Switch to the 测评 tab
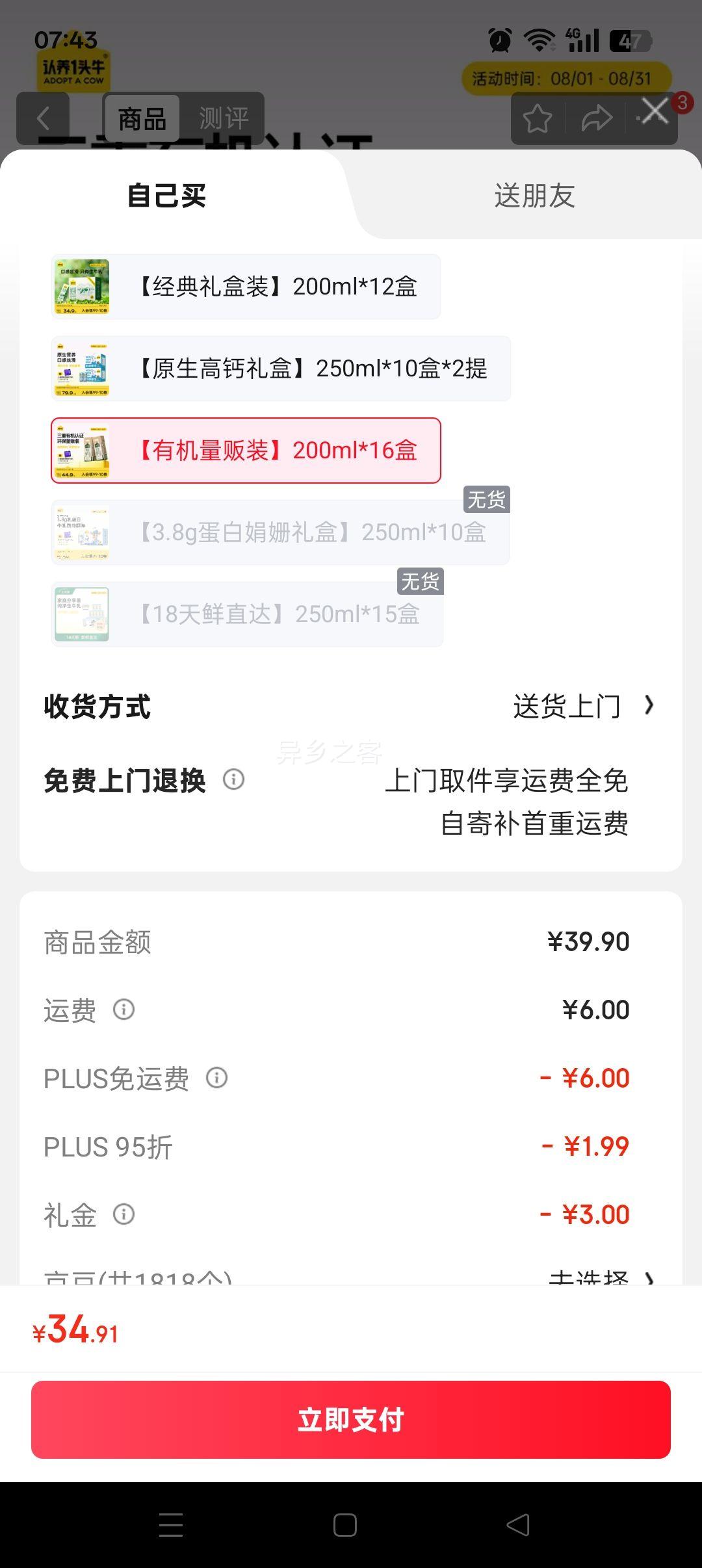 224,117
